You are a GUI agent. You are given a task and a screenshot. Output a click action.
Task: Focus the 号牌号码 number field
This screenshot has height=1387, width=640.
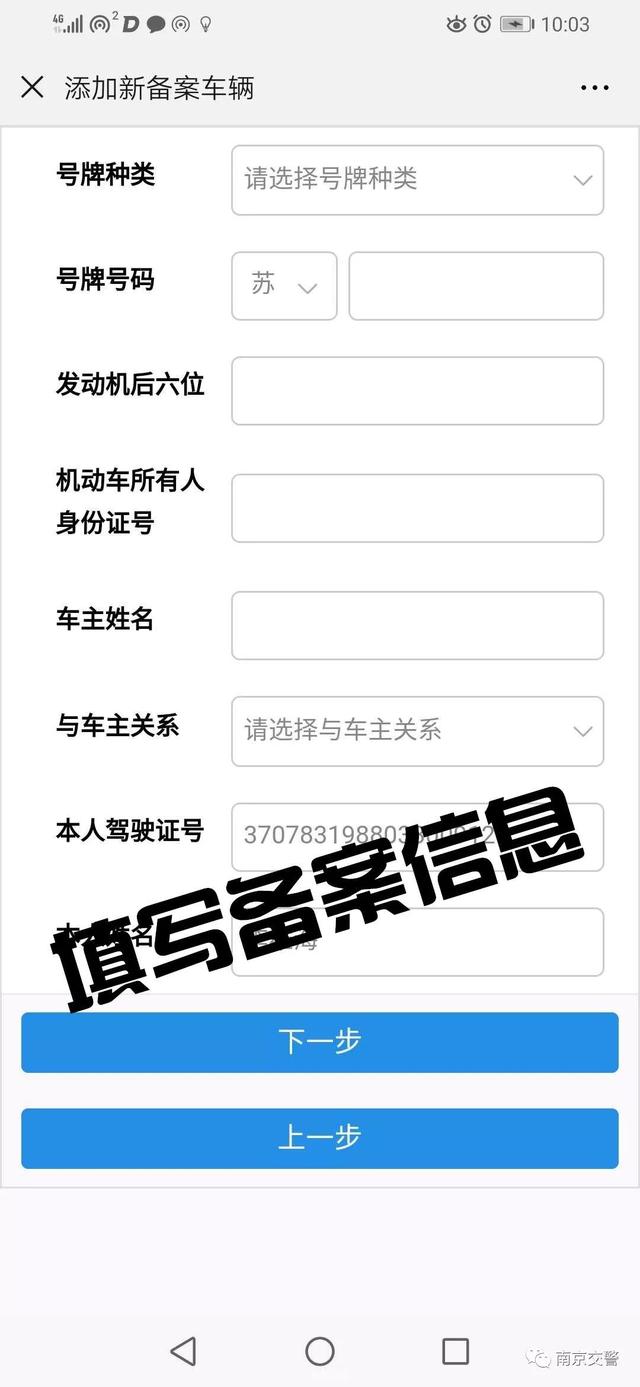click(x=476, y=286)
